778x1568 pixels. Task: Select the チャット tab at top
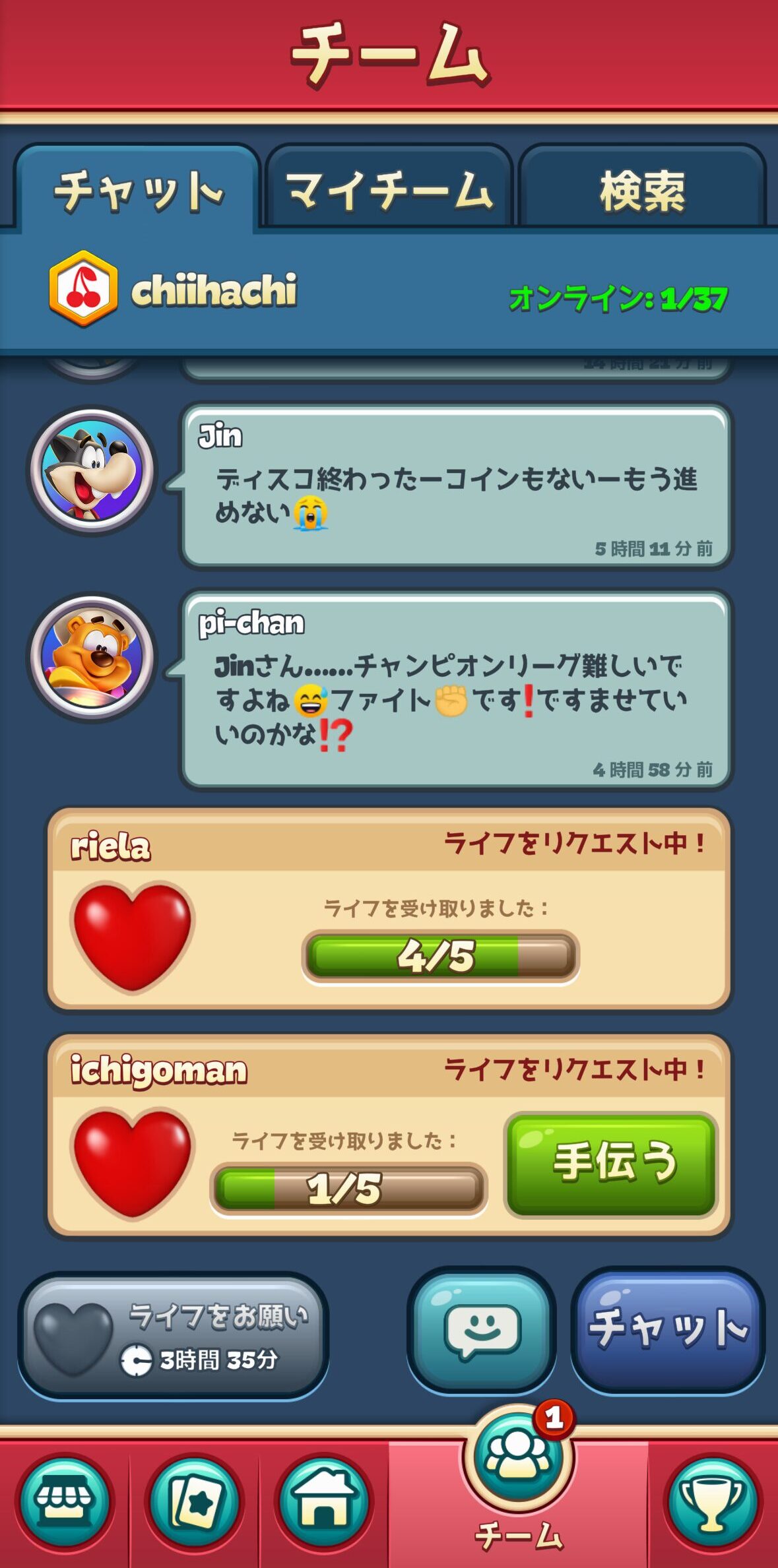[138, 190]
